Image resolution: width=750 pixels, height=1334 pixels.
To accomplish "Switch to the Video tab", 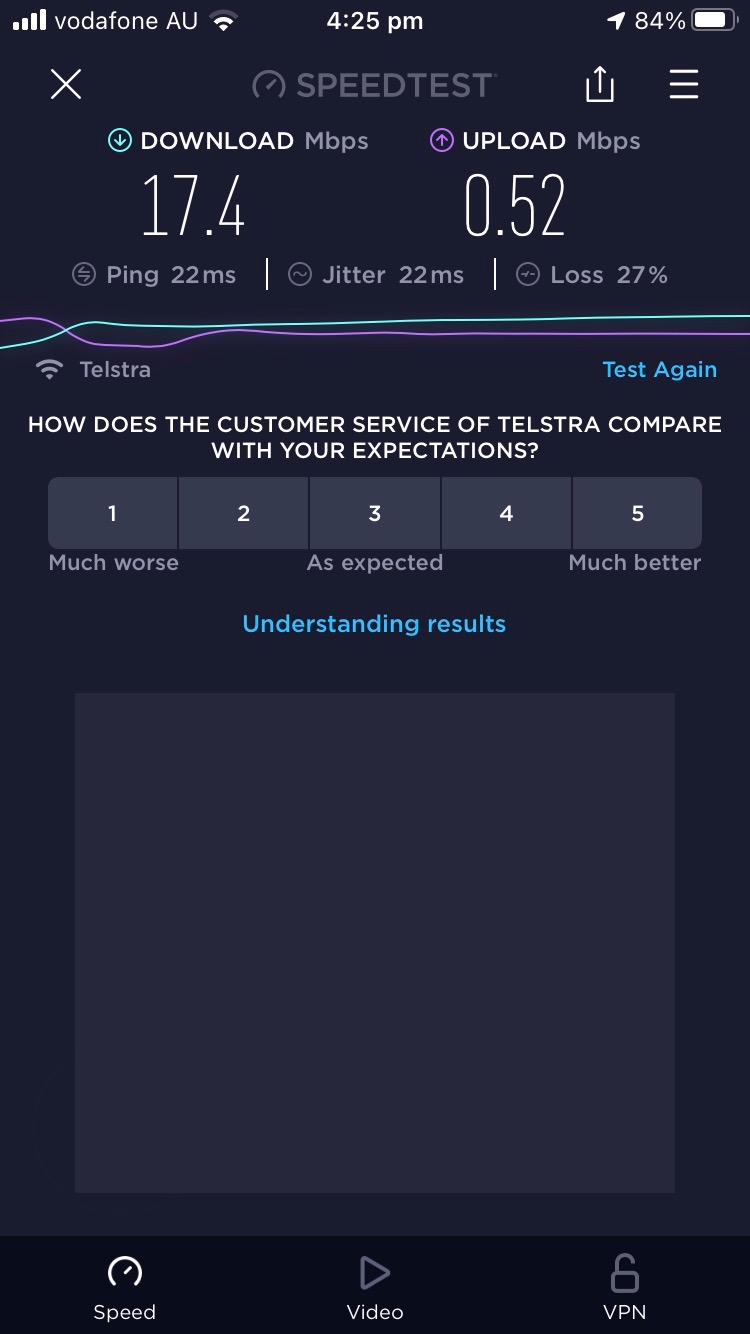I will (375, 1287).
